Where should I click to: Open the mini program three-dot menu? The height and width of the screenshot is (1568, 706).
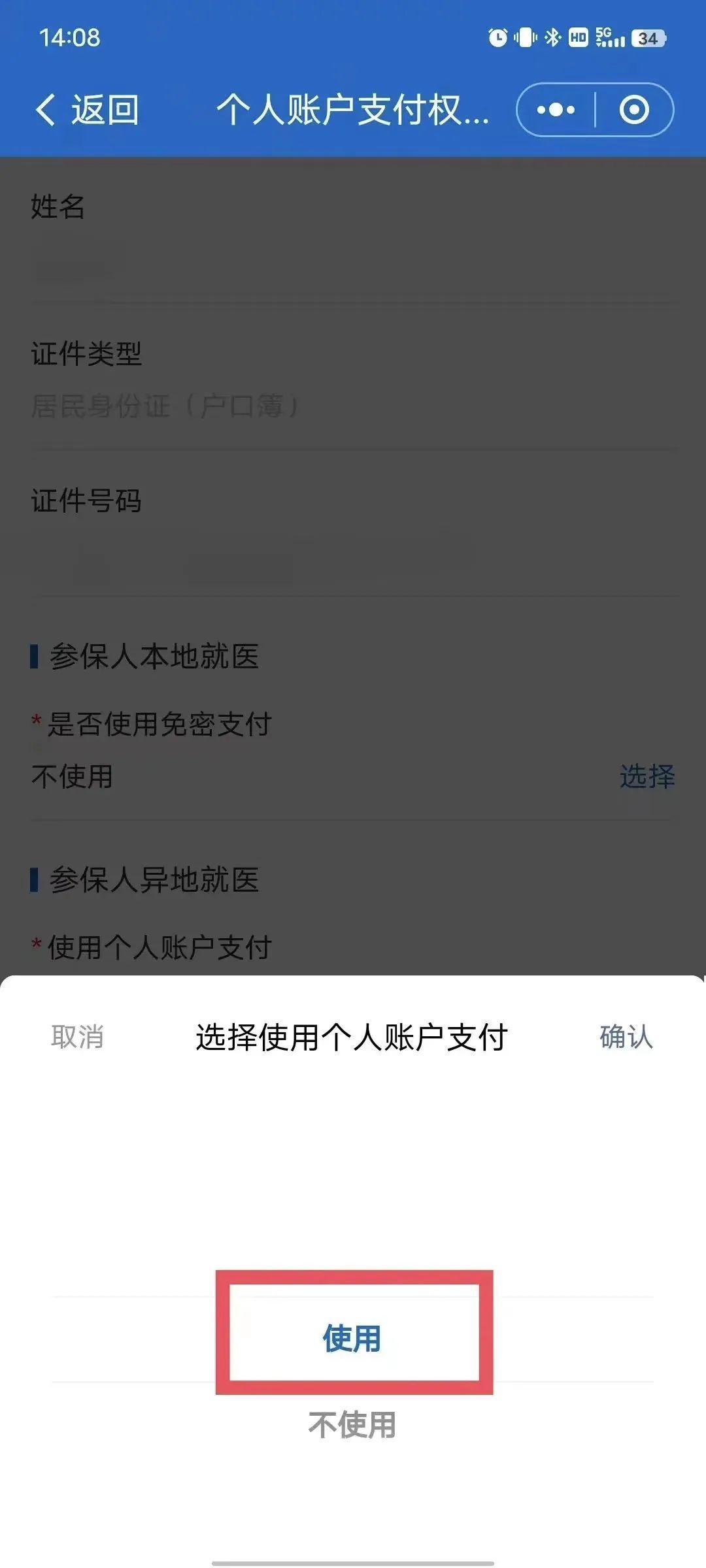[556, 109]
